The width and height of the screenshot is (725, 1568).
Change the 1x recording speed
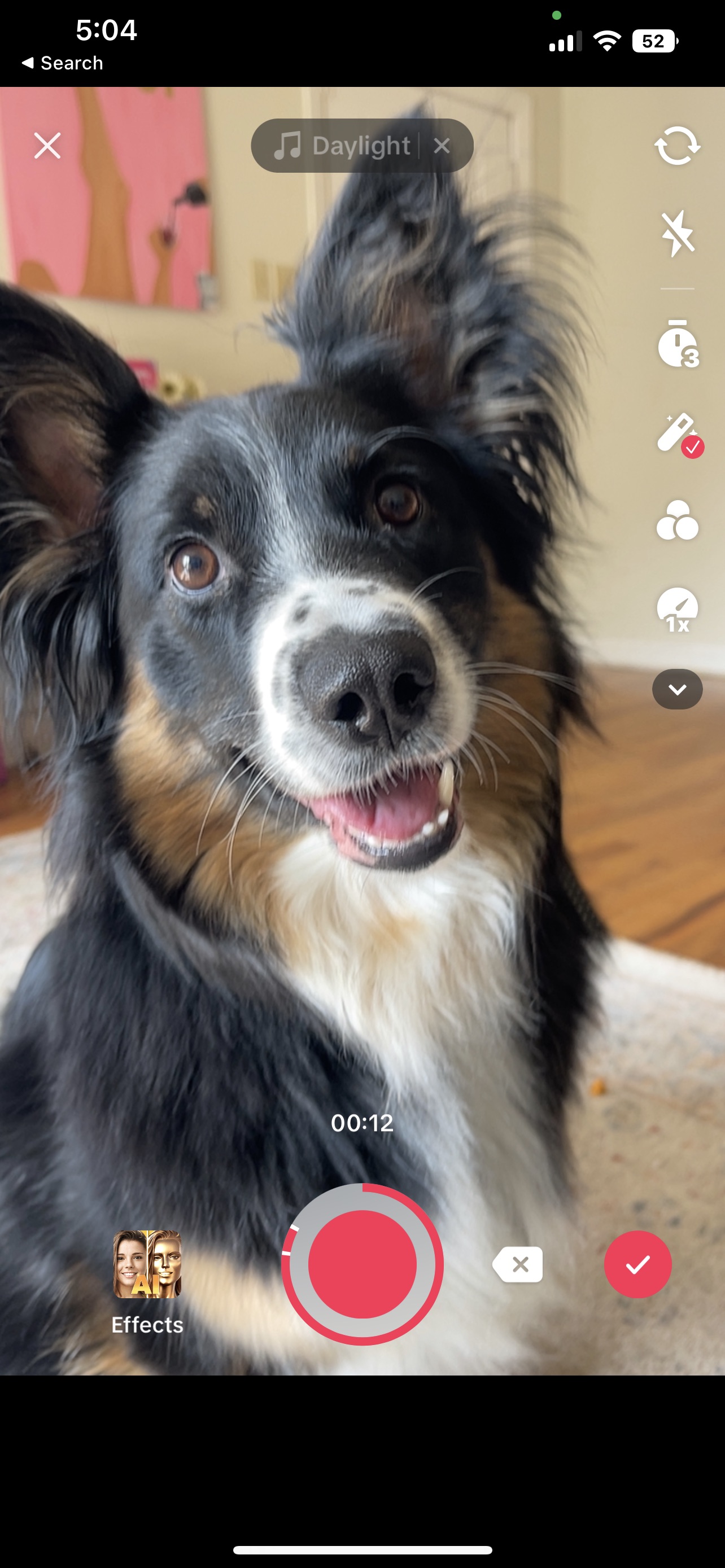pyautogui.click(x=677, y=610)
